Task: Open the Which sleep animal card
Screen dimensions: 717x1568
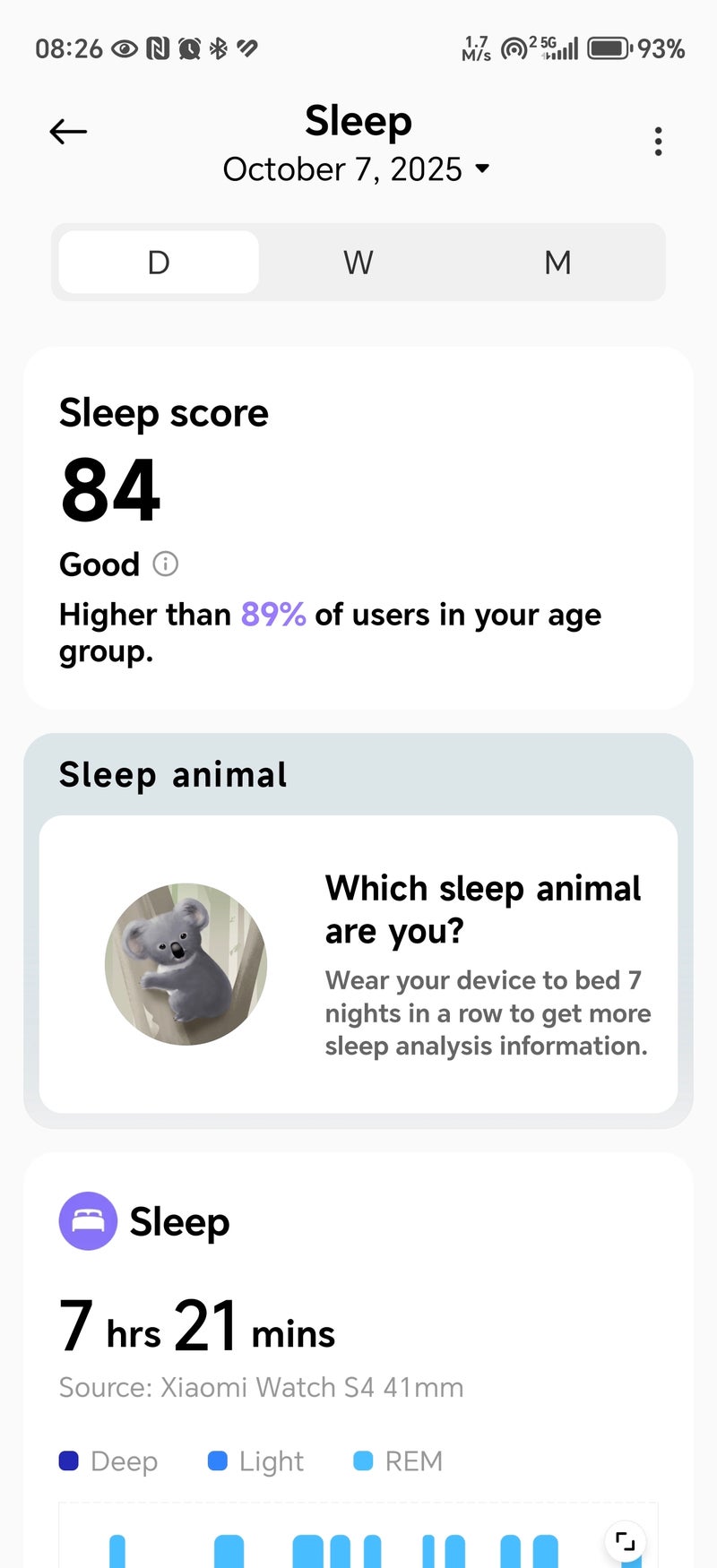Action: coord(358,964)
